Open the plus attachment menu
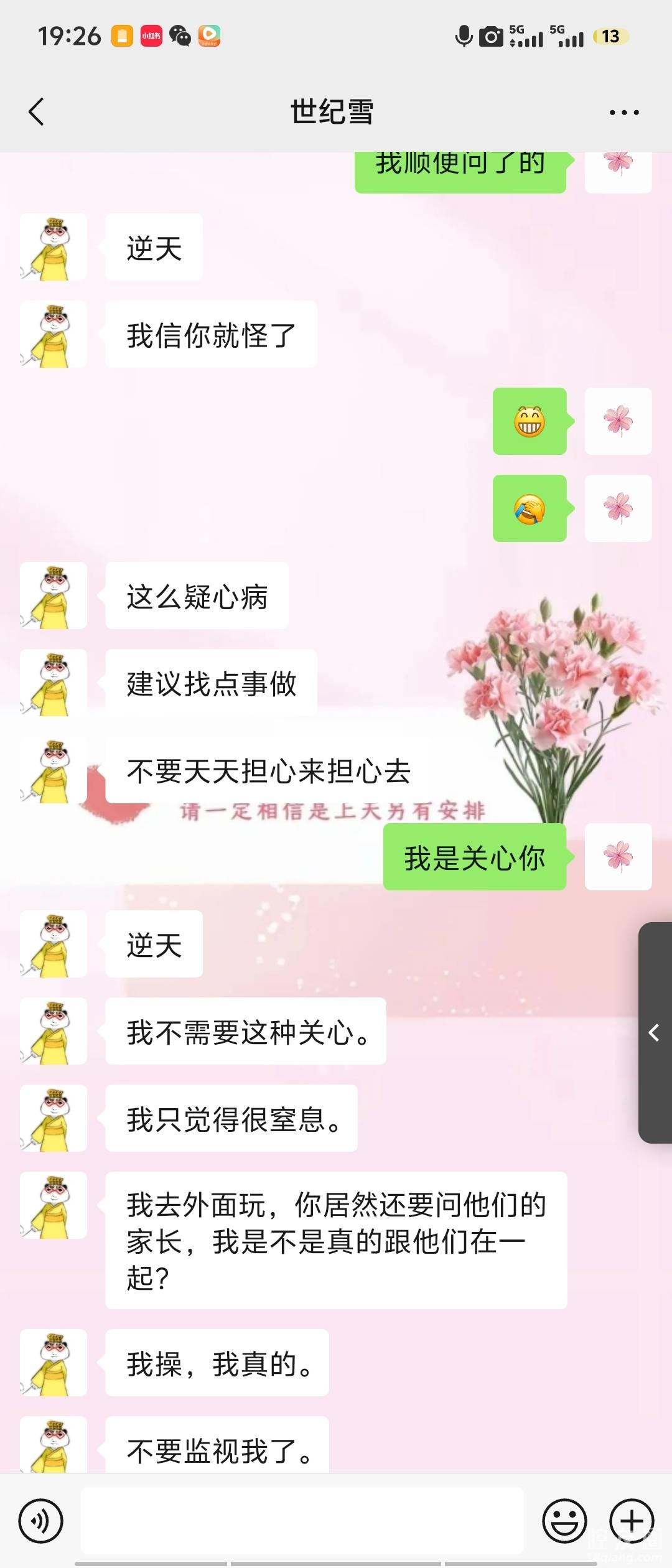This screenshot has height=1568, width=672. tap(632, 1521)
